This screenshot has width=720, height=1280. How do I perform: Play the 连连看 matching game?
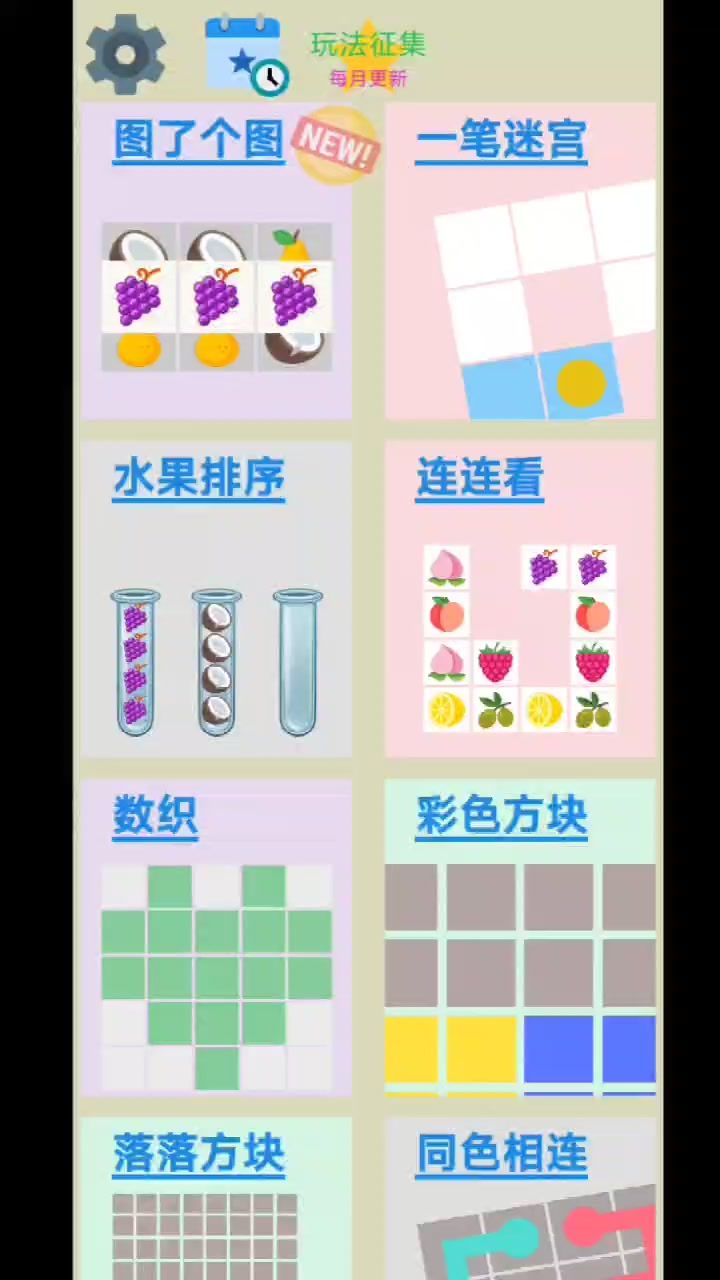pyautogui.click(x=520, y=600)
